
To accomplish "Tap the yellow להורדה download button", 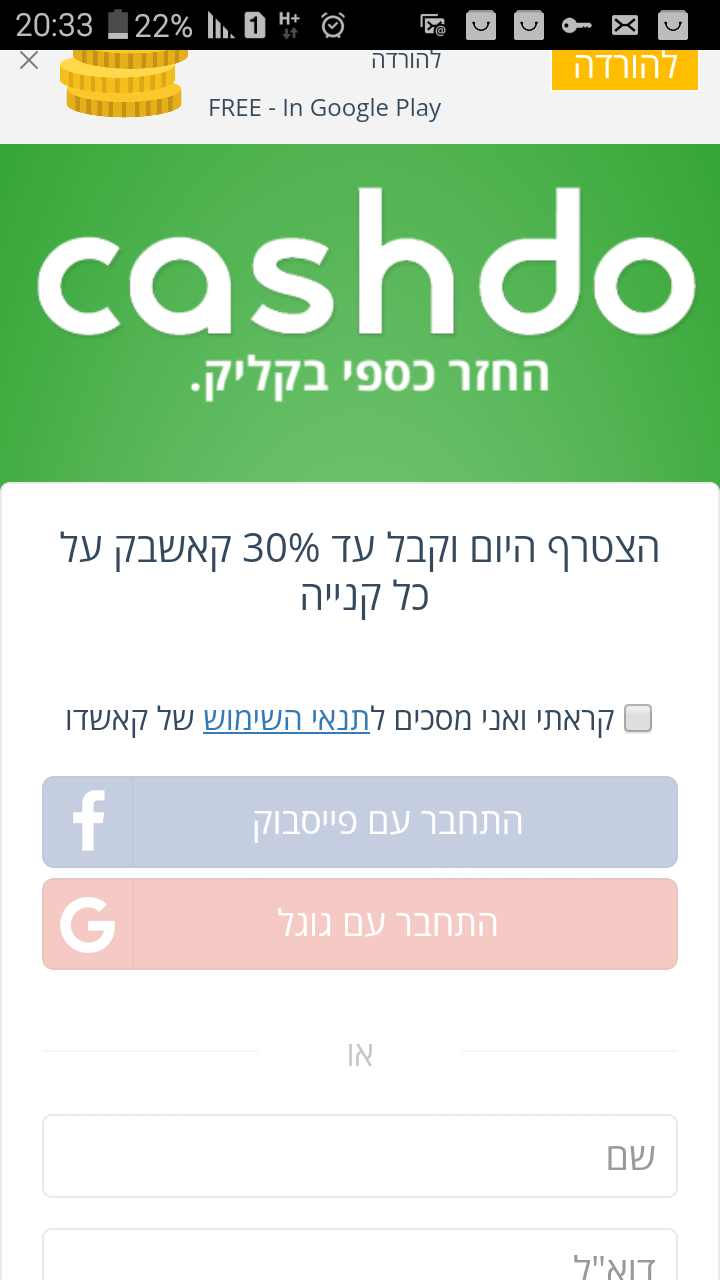I will (625, 68).
